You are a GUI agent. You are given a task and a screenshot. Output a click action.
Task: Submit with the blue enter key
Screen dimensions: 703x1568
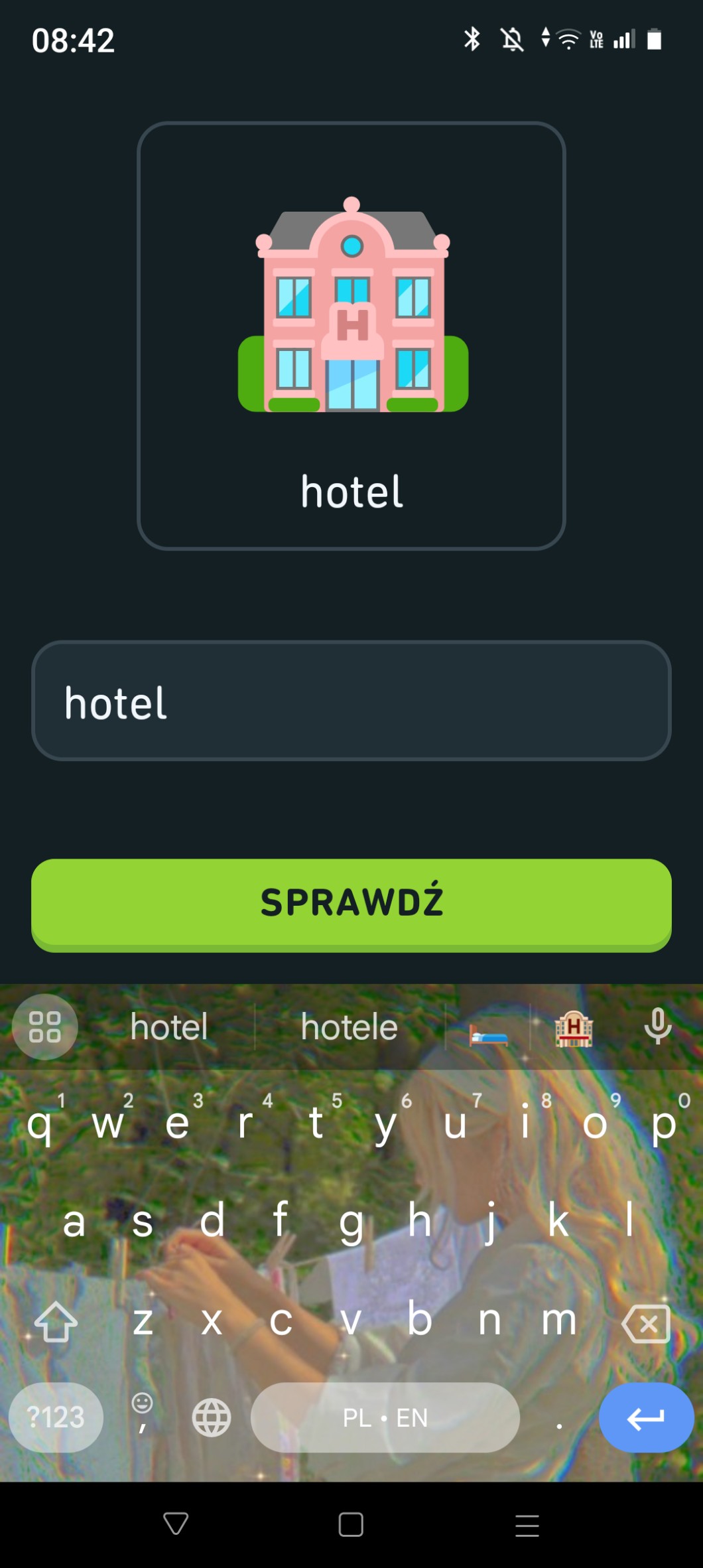pyautogui.click(x=646, y=1418)
